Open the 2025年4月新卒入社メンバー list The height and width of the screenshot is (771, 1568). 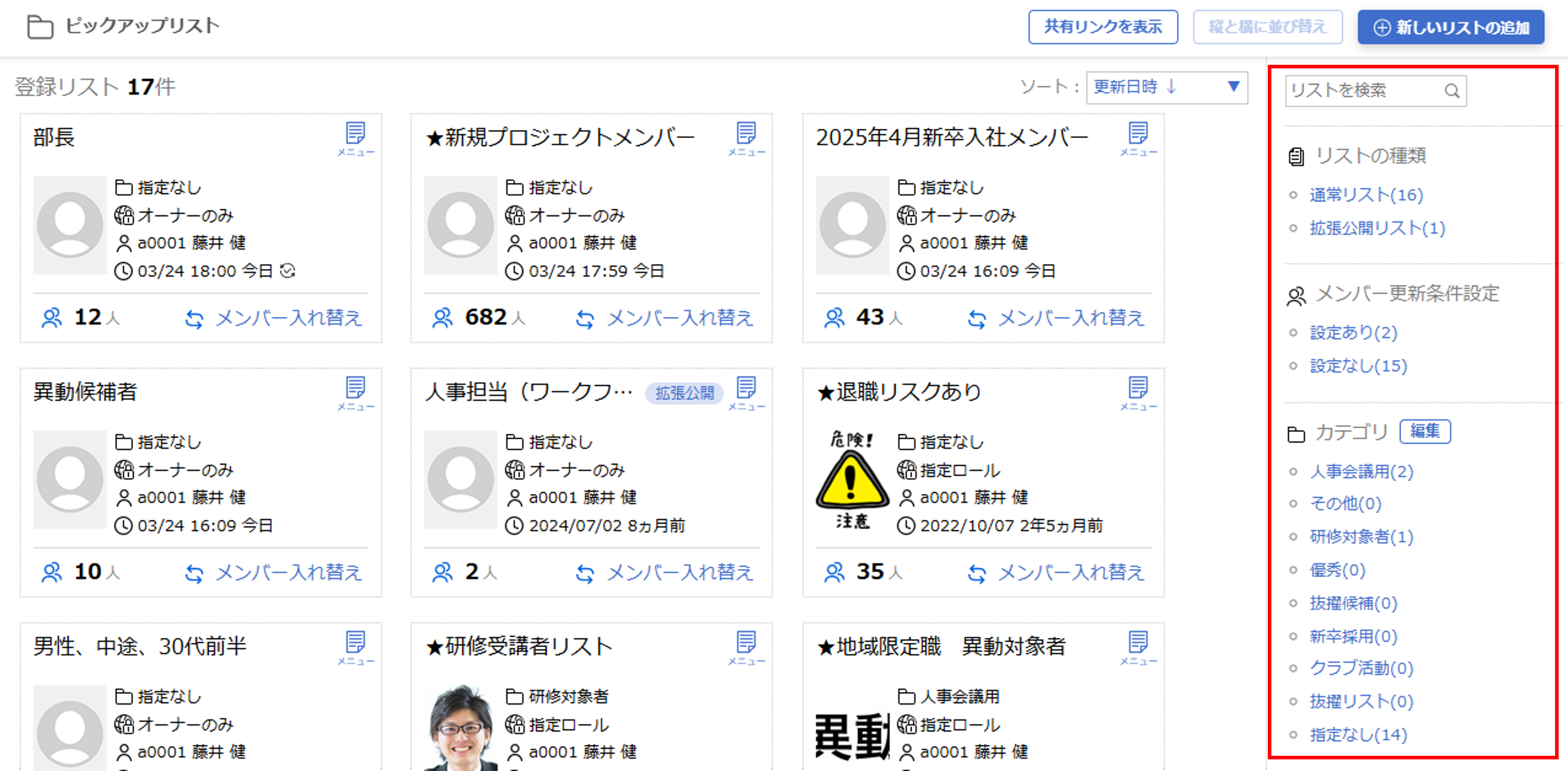(x=952, y=138)
